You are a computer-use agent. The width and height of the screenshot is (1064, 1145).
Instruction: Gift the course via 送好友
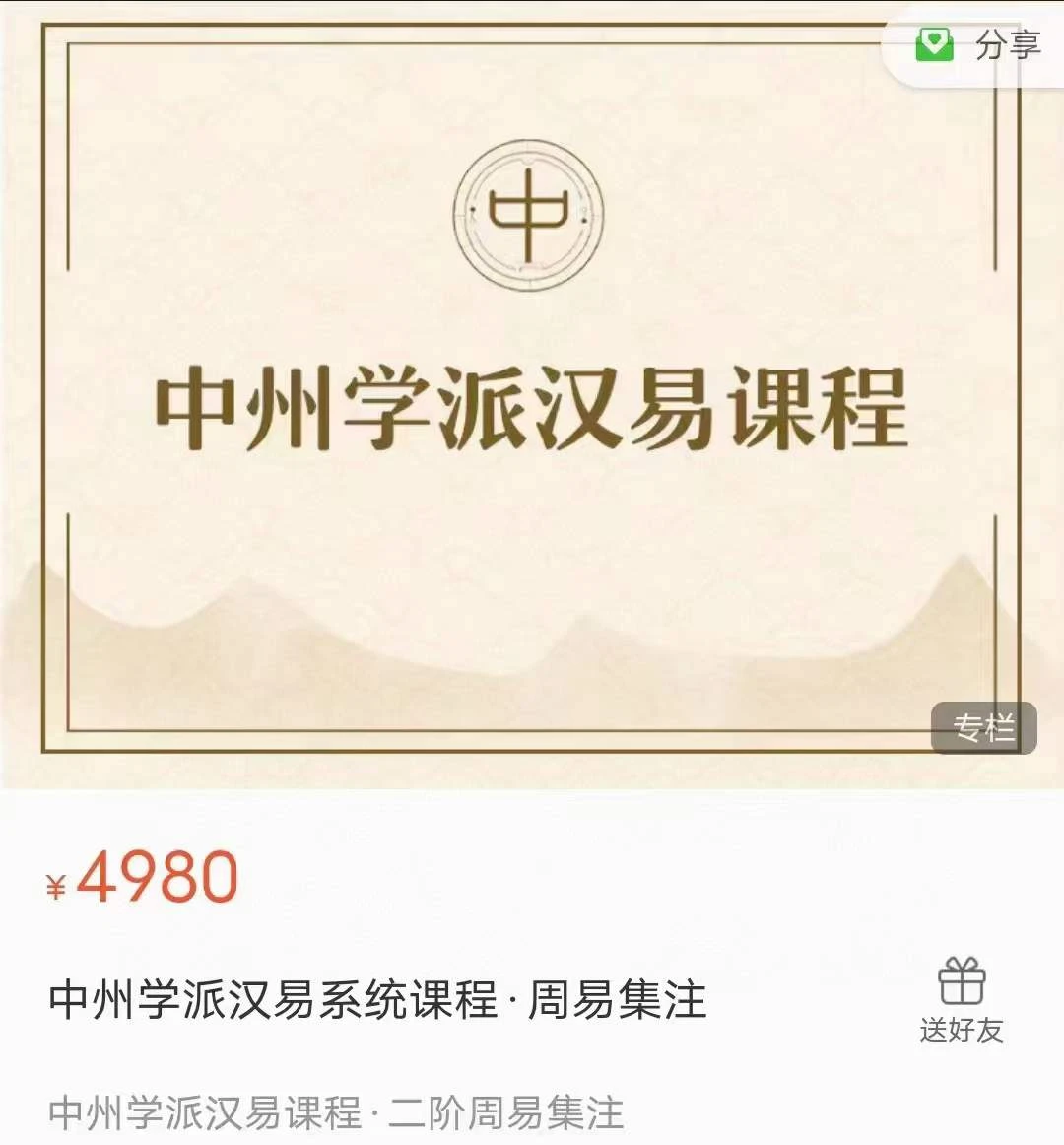961,999
